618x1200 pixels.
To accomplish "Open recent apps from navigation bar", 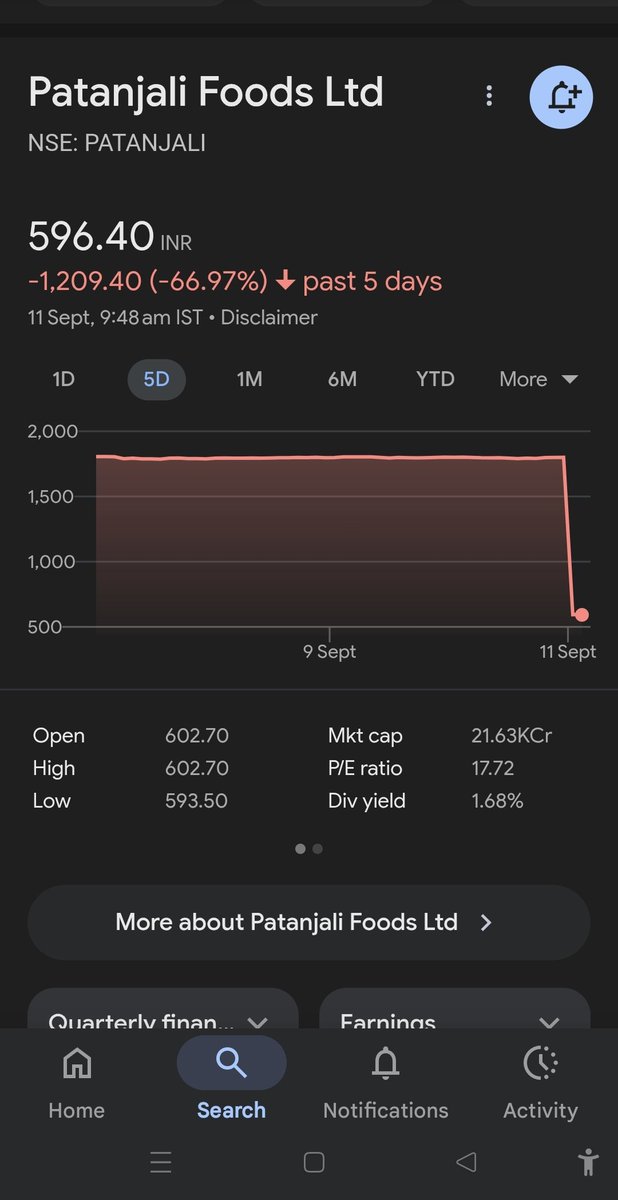I will (x=161, y=1162).
